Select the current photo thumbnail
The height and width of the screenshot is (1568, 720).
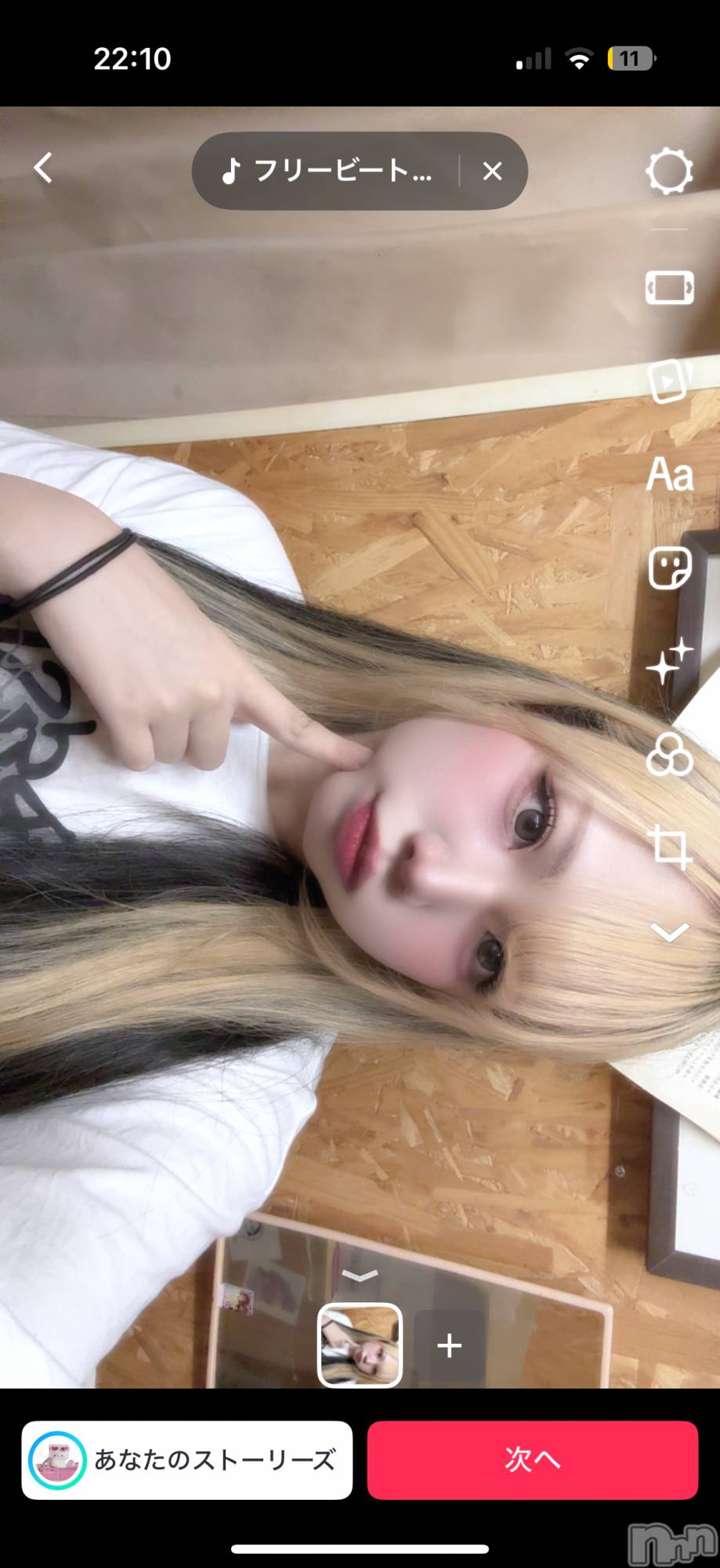pos(360,1345)
